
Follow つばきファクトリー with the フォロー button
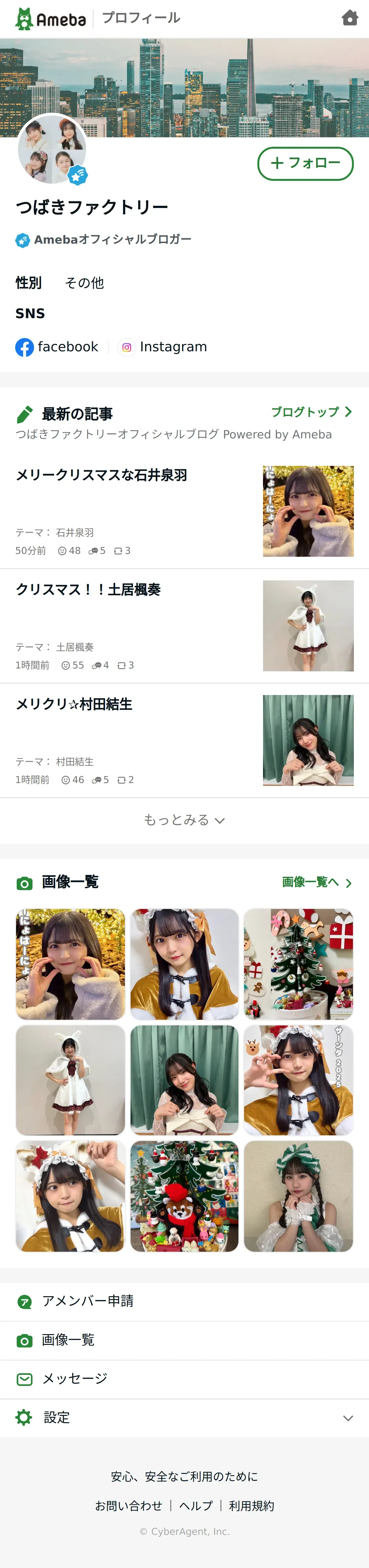305,163
